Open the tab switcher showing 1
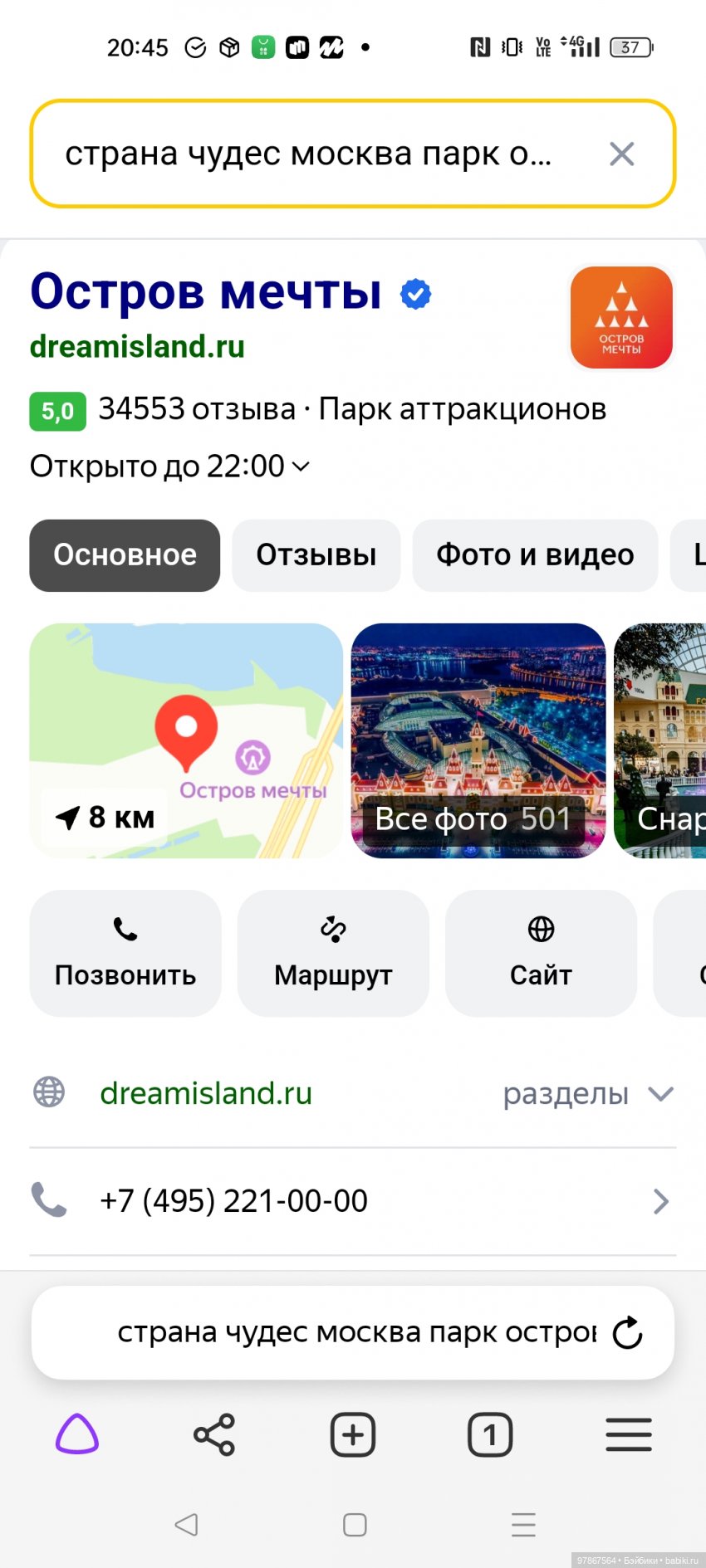This screenshot has width=706, height=1568. pos(490,1434)
